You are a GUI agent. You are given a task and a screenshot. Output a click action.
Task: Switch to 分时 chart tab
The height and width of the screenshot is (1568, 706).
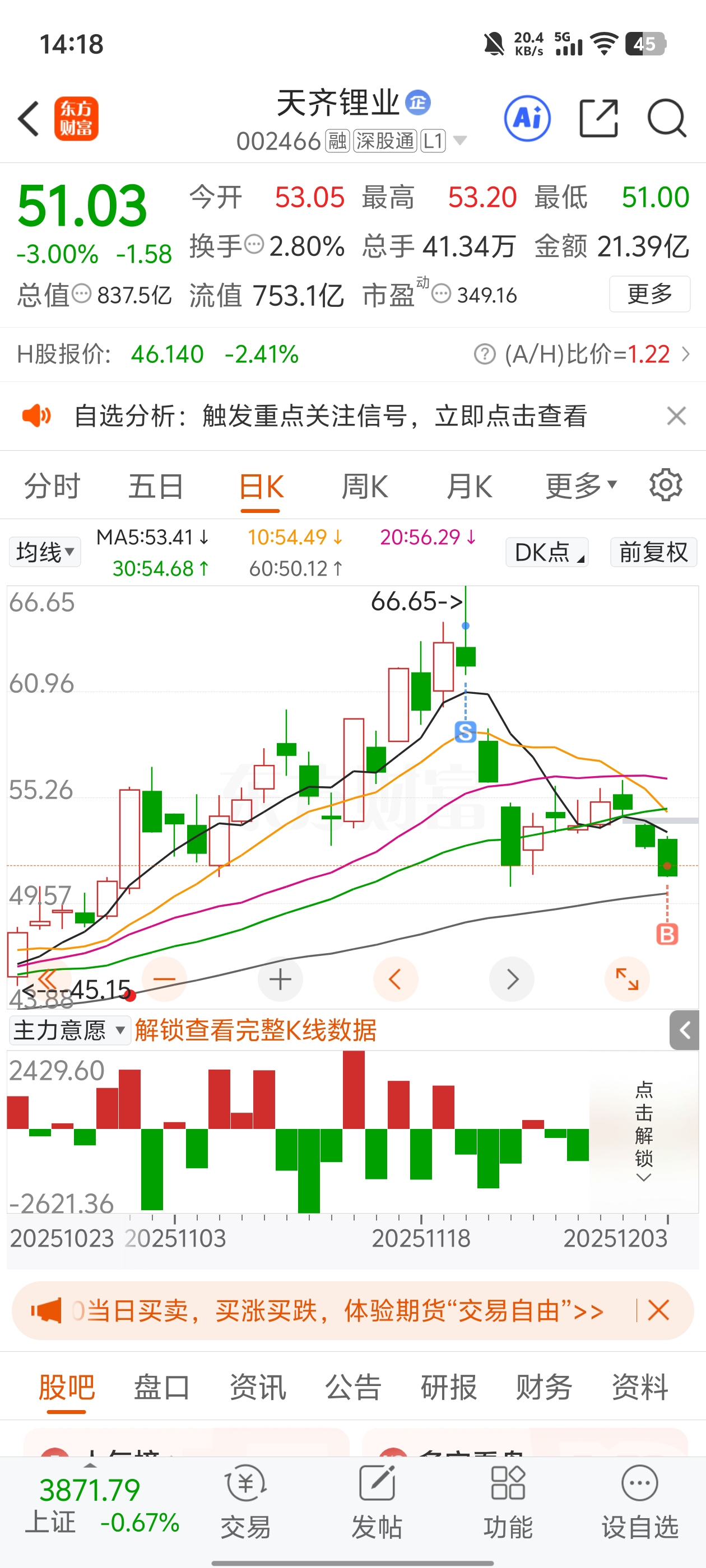click(52, 487)
